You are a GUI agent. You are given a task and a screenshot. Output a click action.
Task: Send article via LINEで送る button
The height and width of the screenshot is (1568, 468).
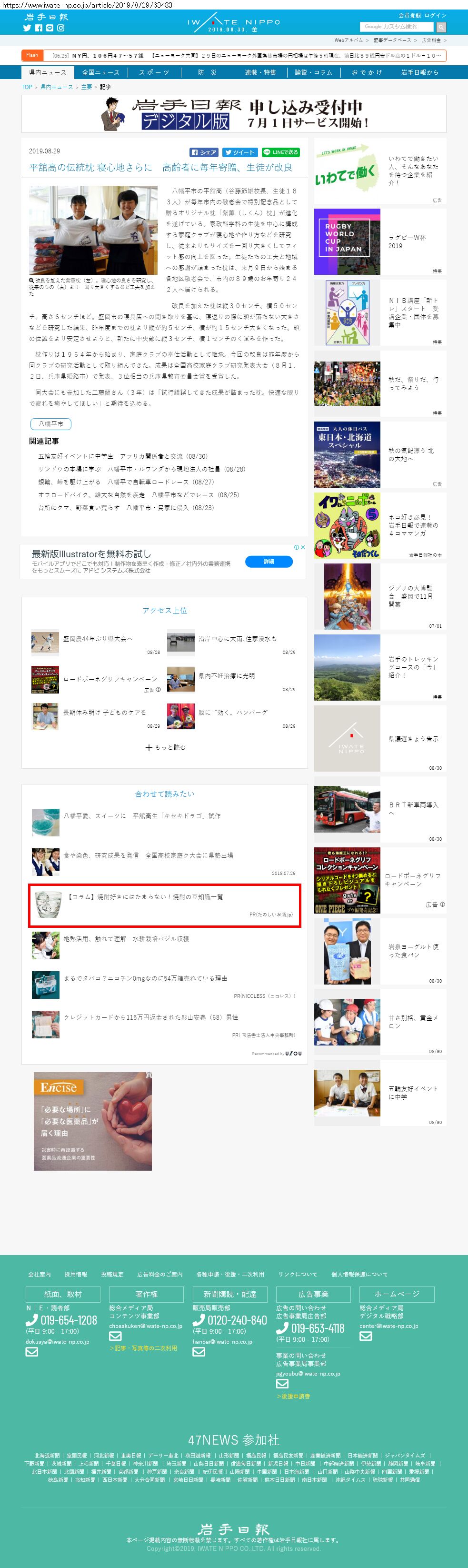click(x=280, y=152)
